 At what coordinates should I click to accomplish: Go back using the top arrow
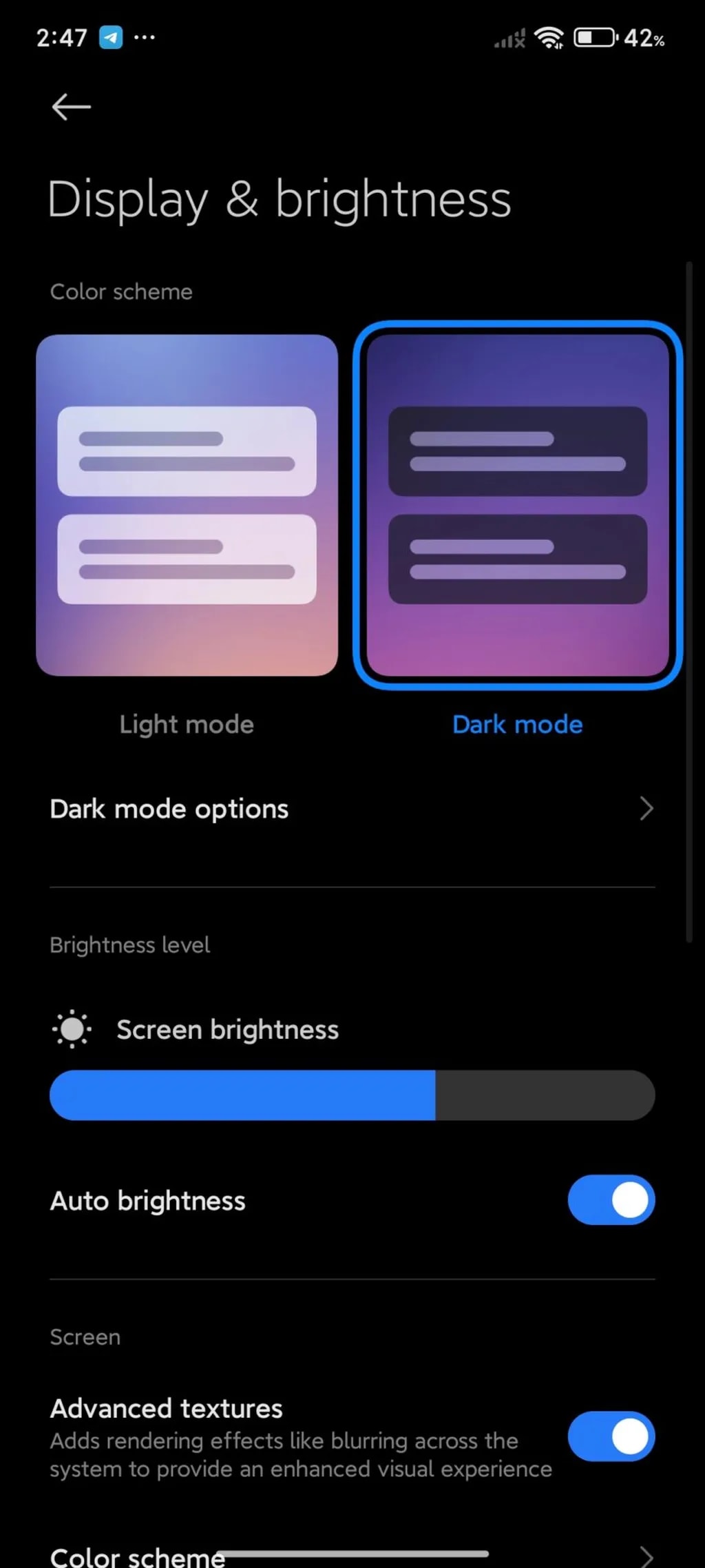point(72,107)
